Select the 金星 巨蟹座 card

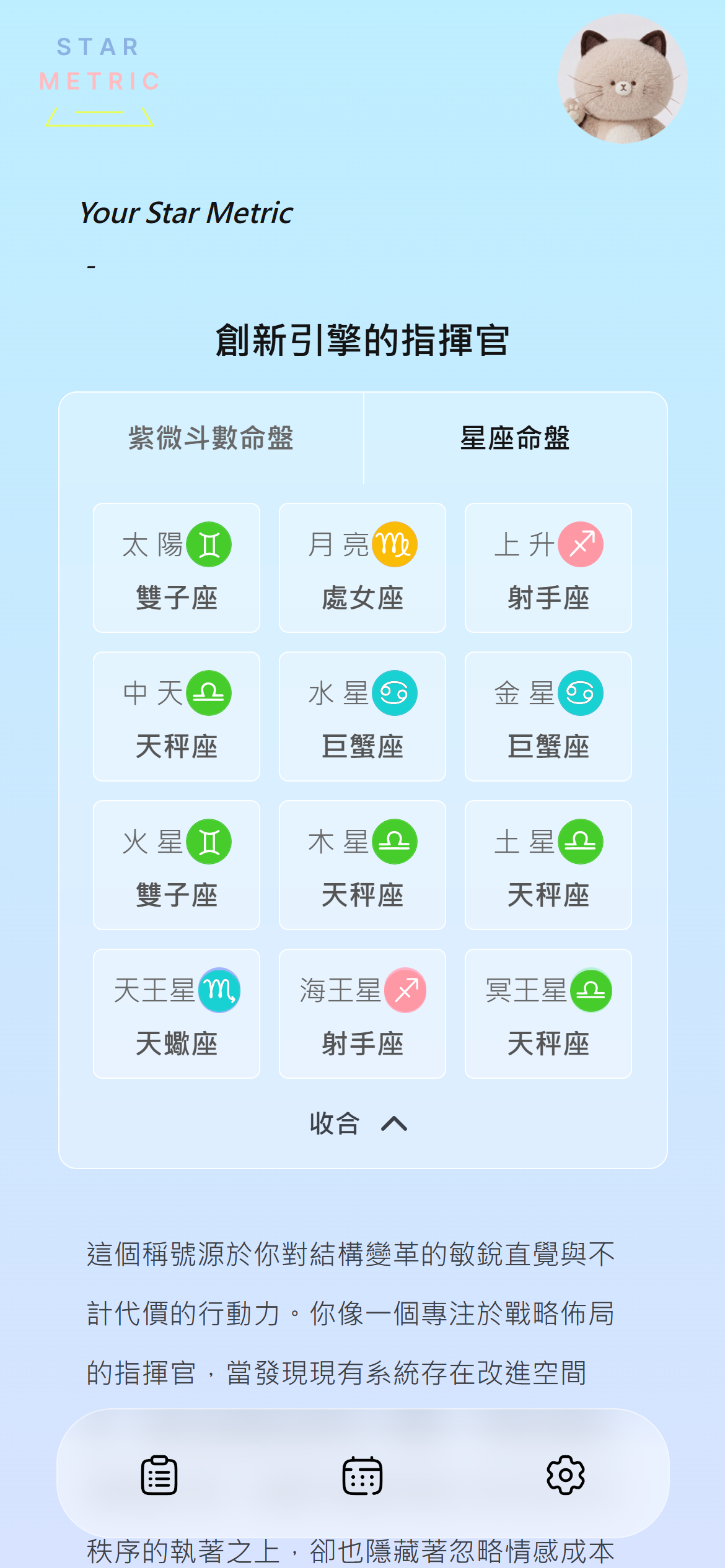coord(548,716)
